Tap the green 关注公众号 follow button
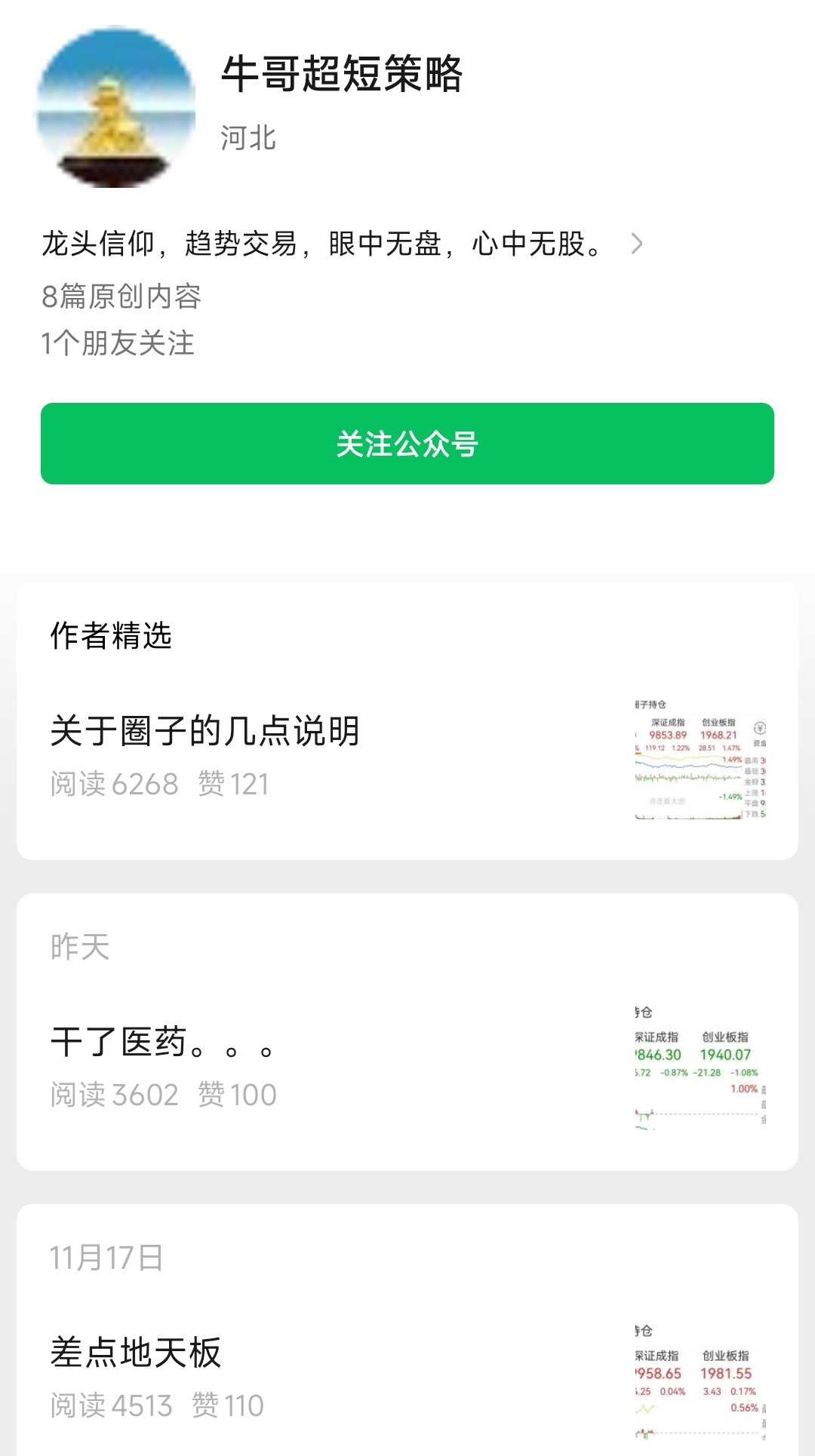 click(x=407, y=444)
